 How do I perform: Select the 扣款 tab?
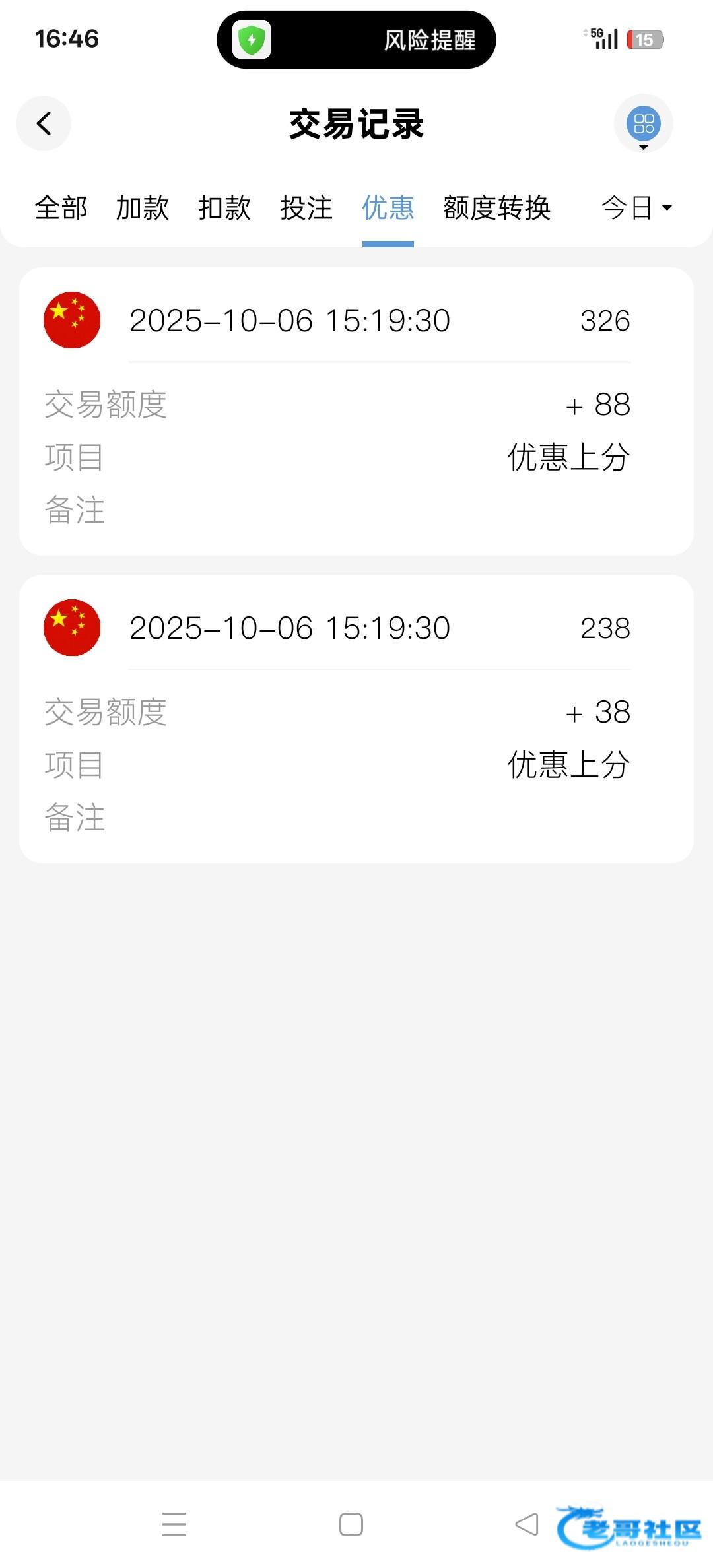coord(224,208)
